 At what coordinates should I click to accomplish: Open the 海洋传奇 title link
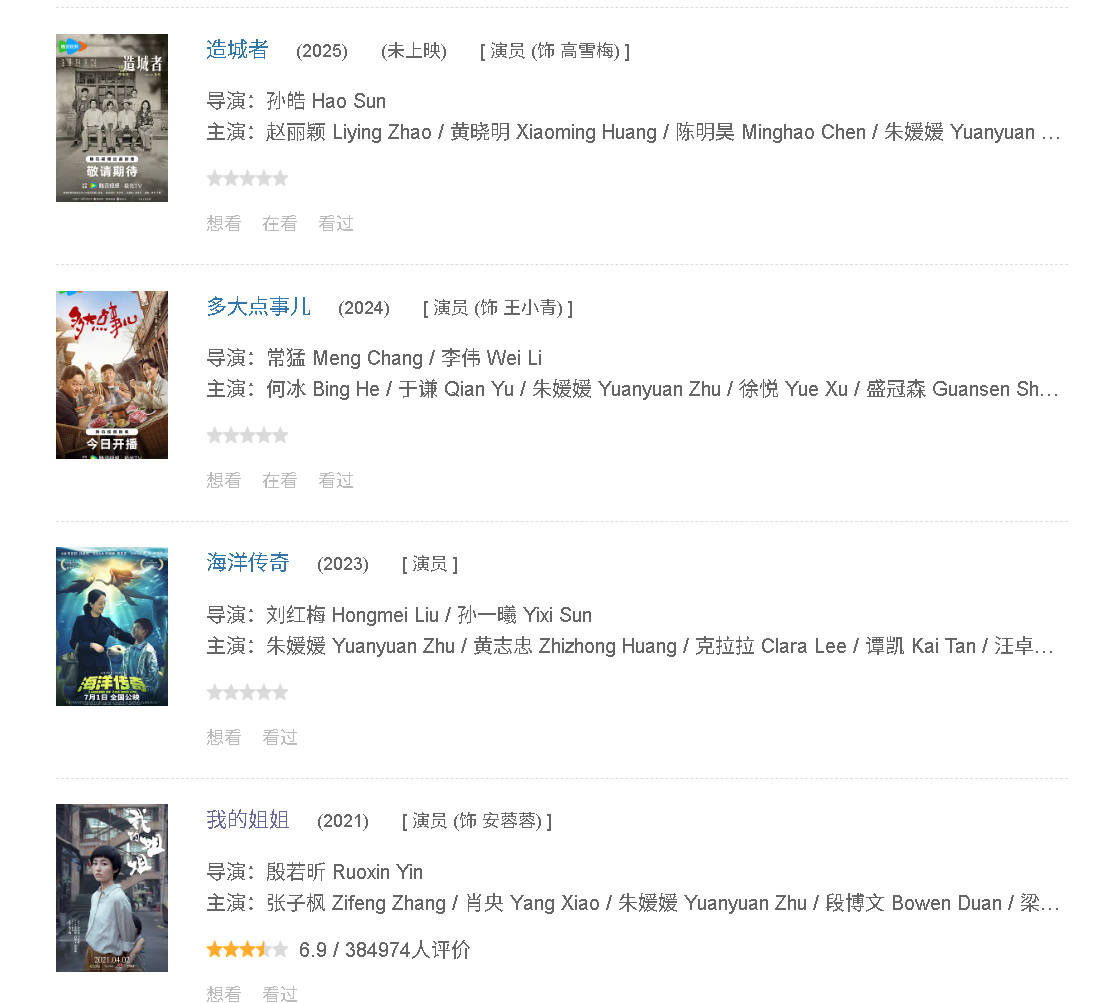click(248, 563)
